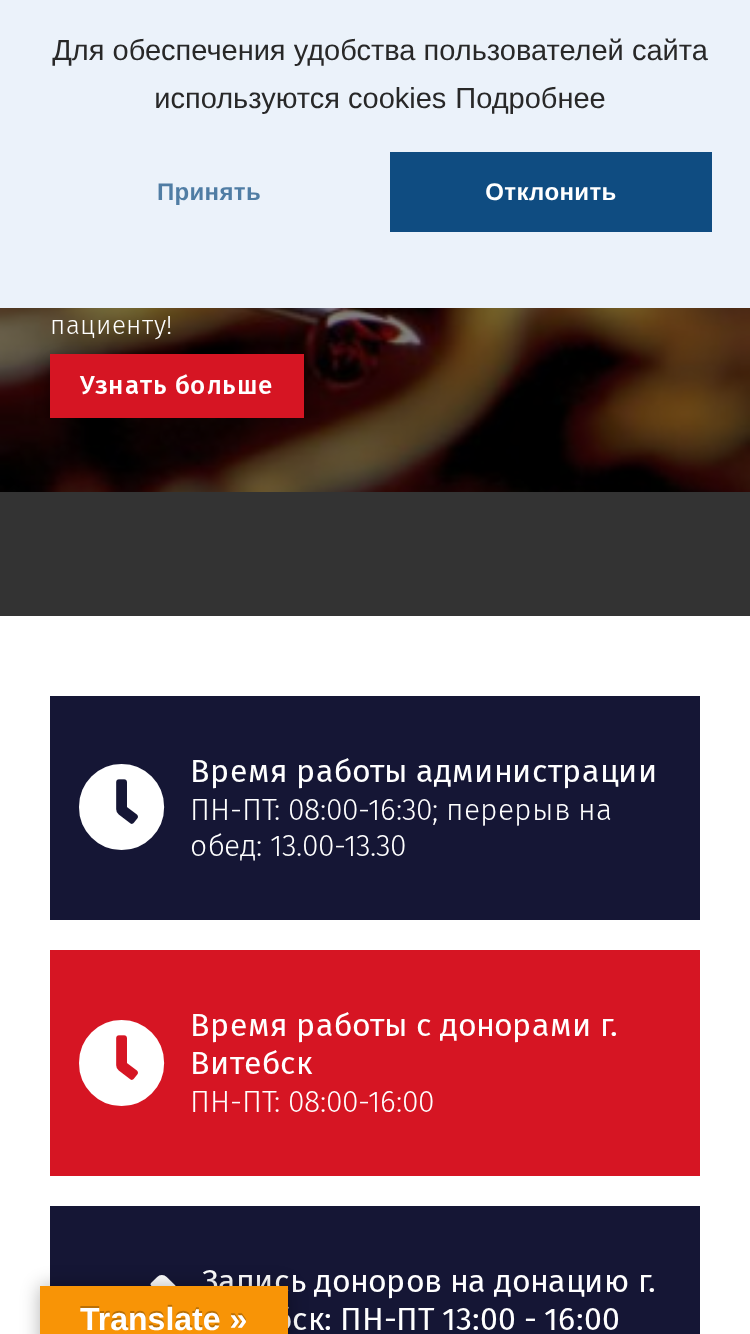Open the Translate widget
Viewport: 750px width, 1334px height.
click(164, 1315)
